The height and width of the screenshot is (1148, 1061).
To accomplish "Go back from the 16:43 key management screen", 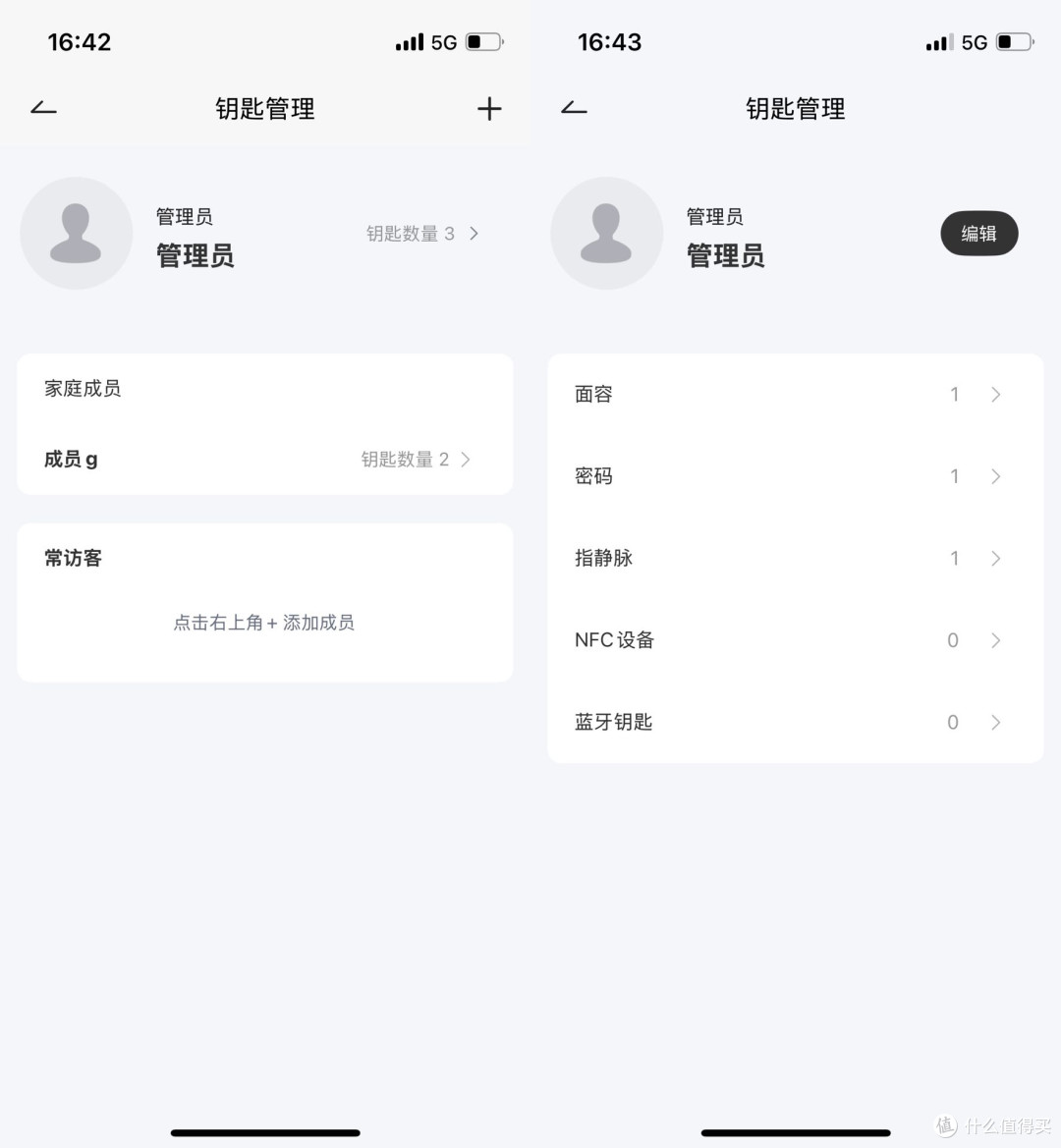I will (x=575, y=108).
